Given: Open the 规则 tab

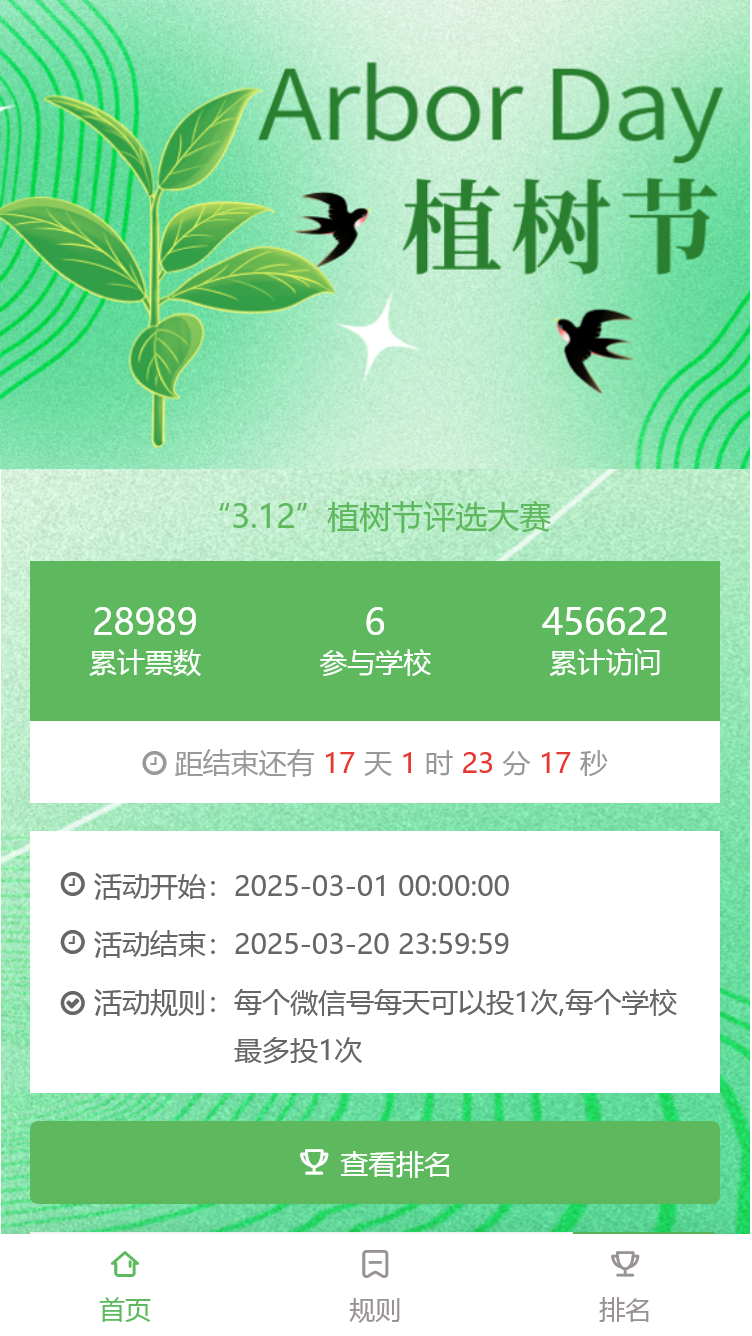Looking at the screenshot, I should 375,1286.
